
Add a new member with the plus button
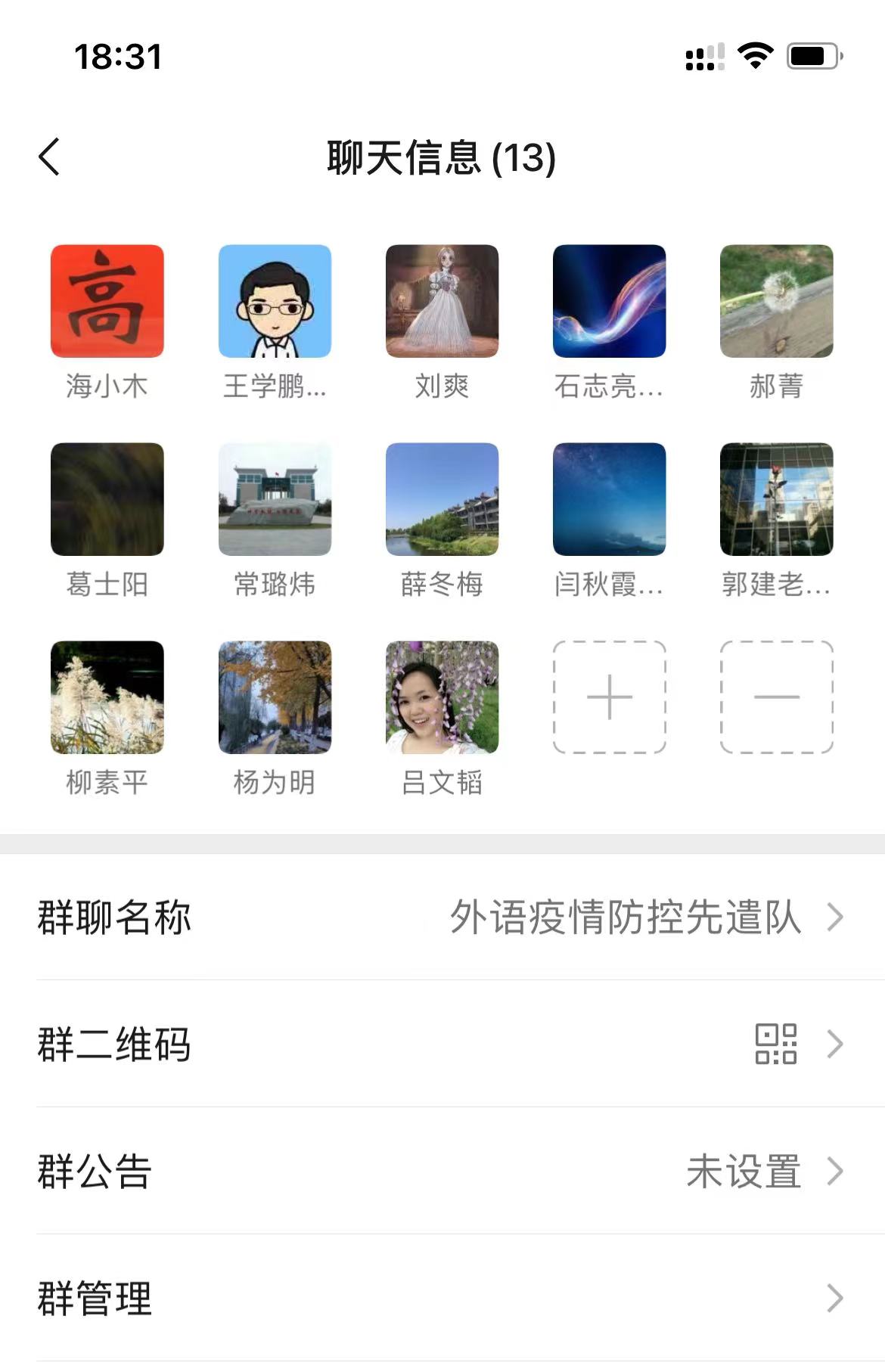[609, 697]
